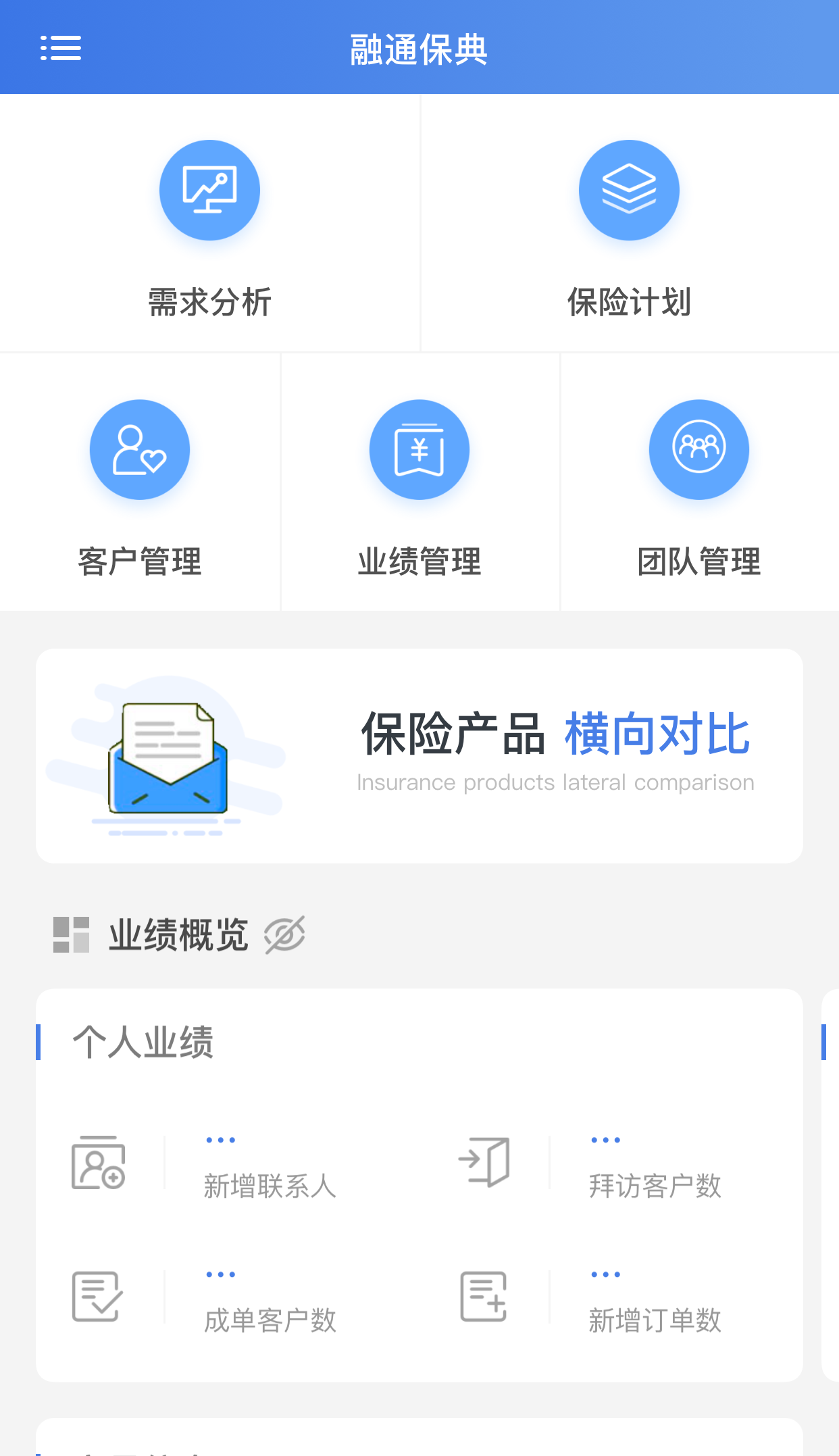Toggle visibility of 业绩概览 figures
Image resolution: width=839 pixels, height=1456 pixels.
click(x=284, y=935)
